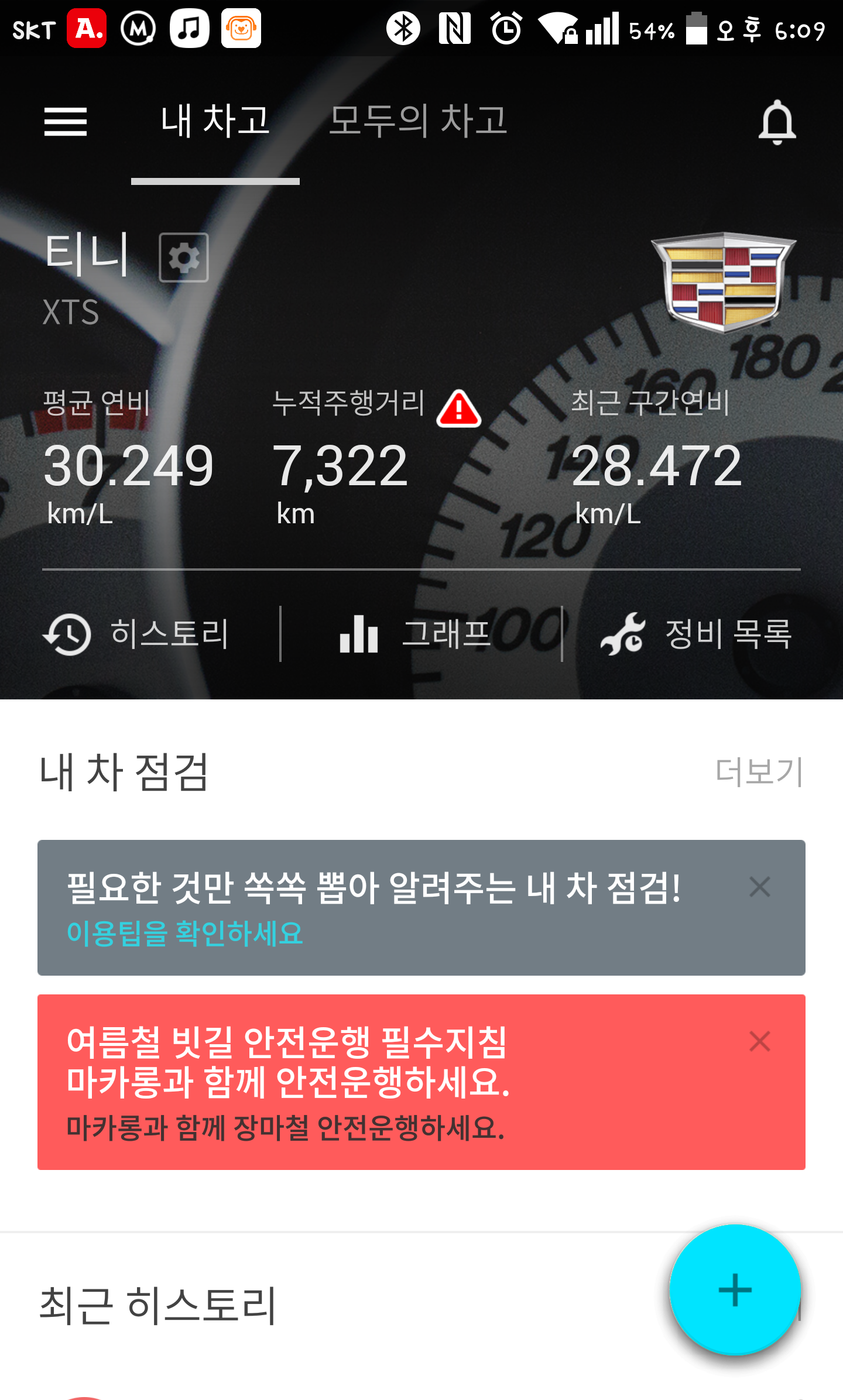Image resolution: width=843 pixels, height=1400 pixels.
Task: Tap the red warning icon by 누적주행거리
Action: pos(459,409)
